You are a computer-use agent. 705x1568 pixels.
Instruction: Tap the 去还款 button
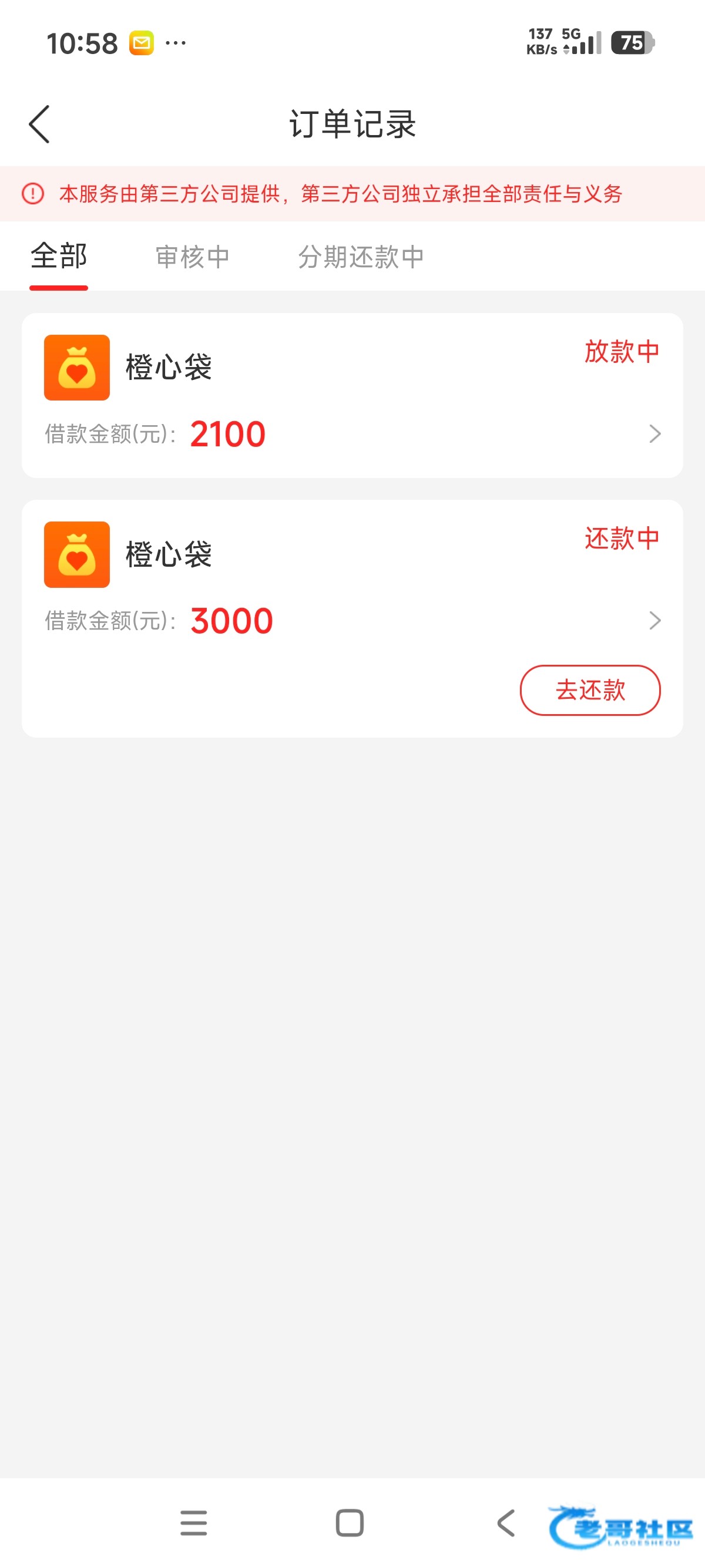589,689
